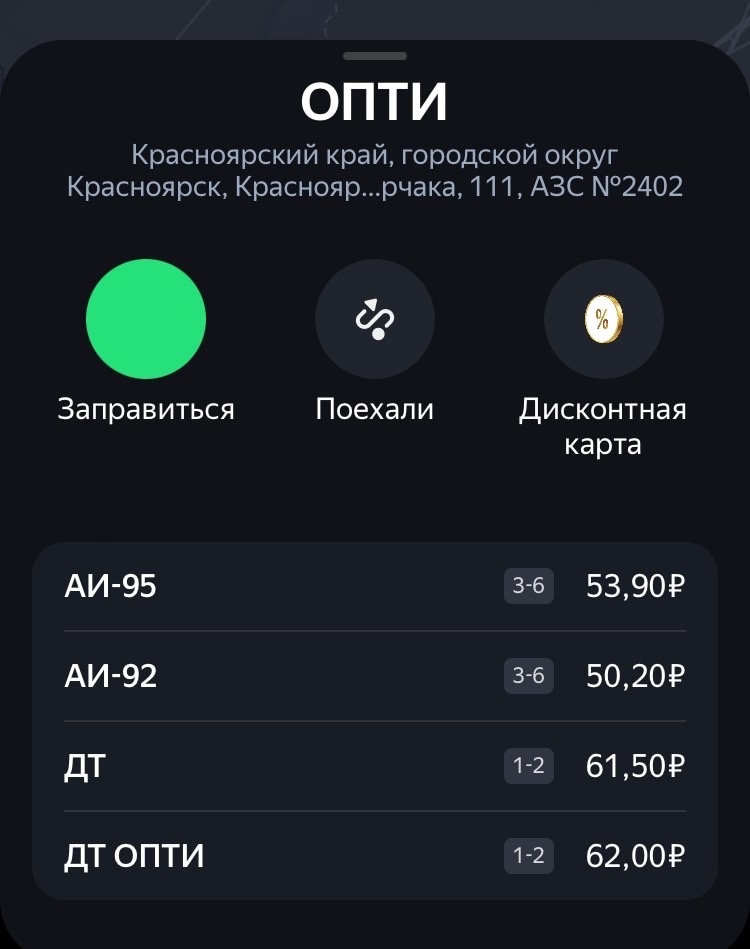Tap the green Заправиться button
The image size is (750, 949).
tap(146, 319)
